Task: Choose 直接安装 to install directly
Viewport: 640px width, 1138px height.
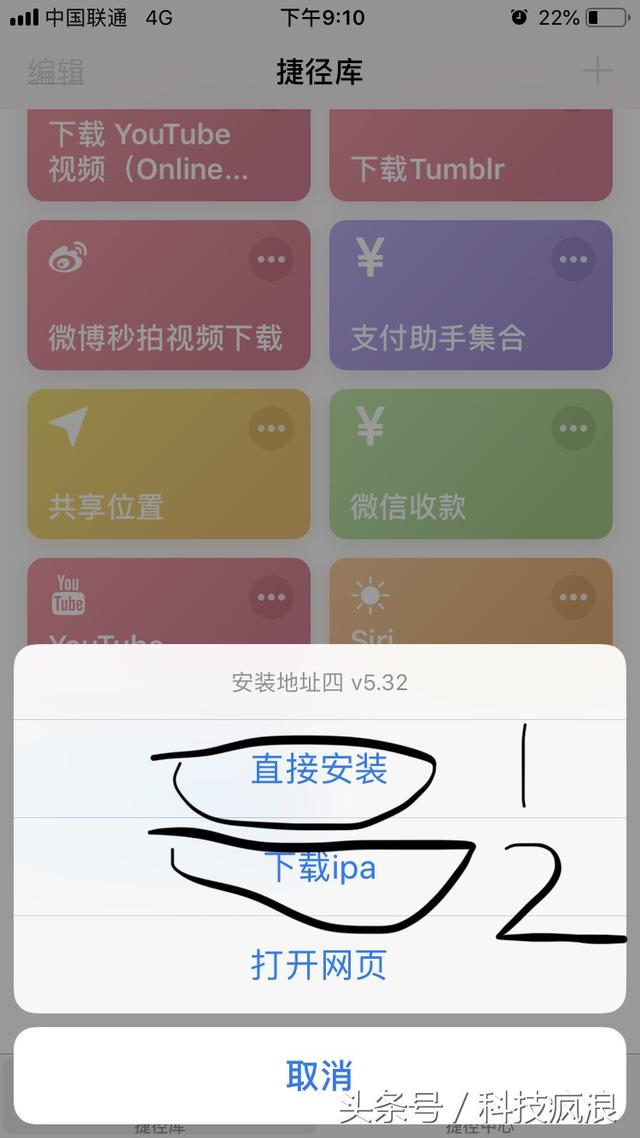Action: pos(319,769)
